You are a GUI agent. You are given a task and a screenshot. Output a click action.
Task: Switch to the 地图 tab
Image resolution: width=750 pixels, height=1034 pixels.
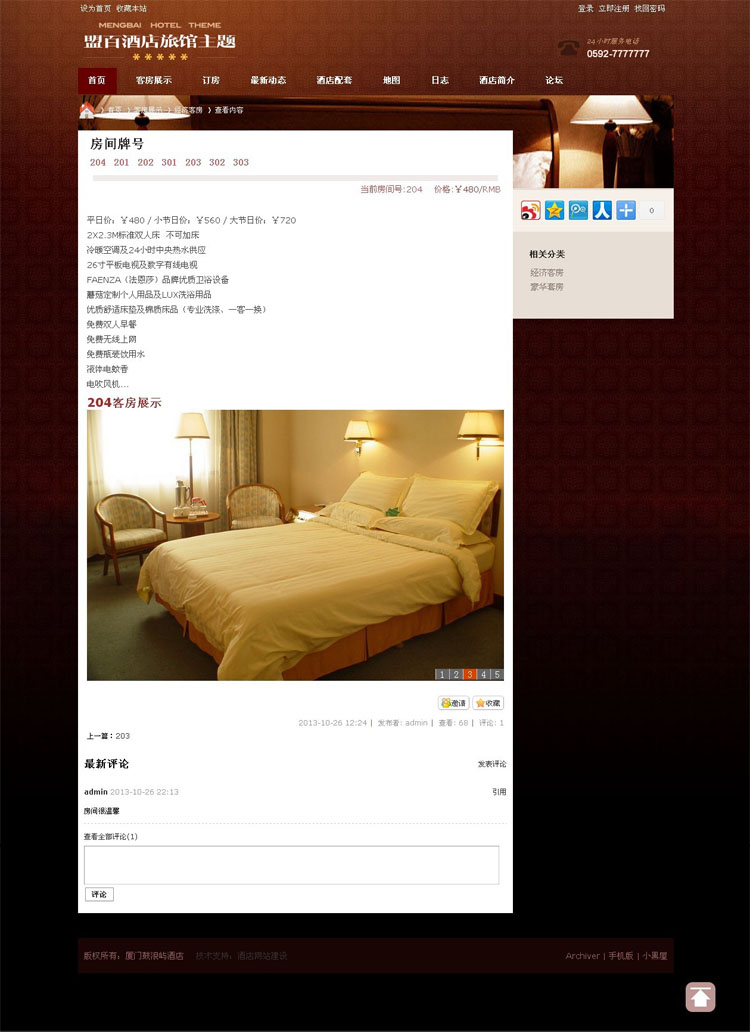click(391, 81)
